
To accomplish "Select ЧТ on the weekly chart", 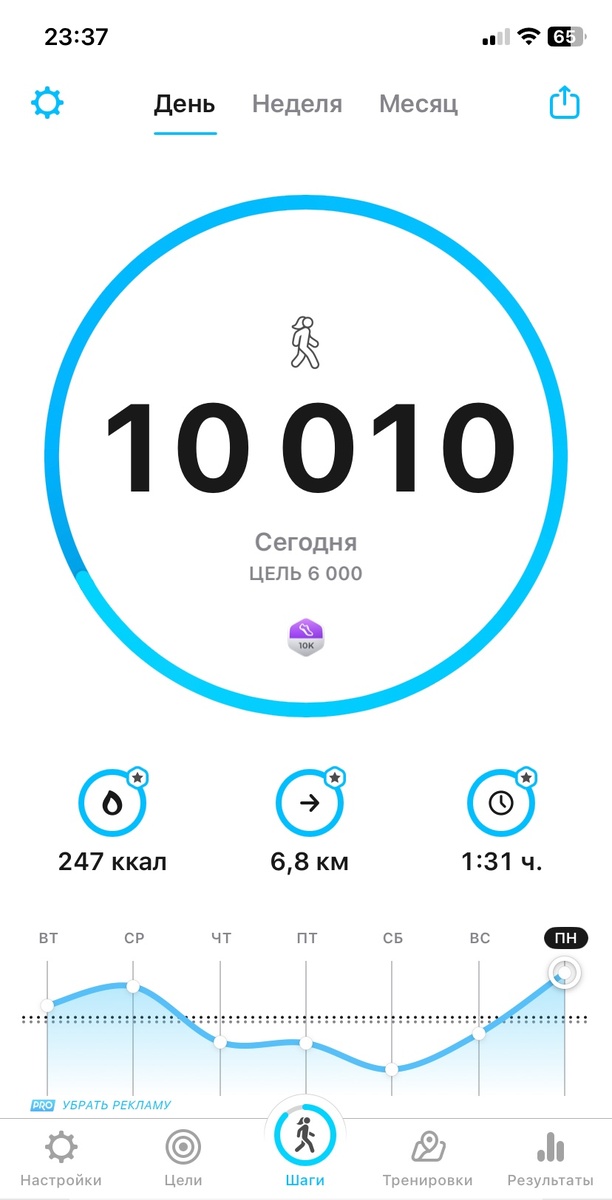I will click(x=221, y=938).
